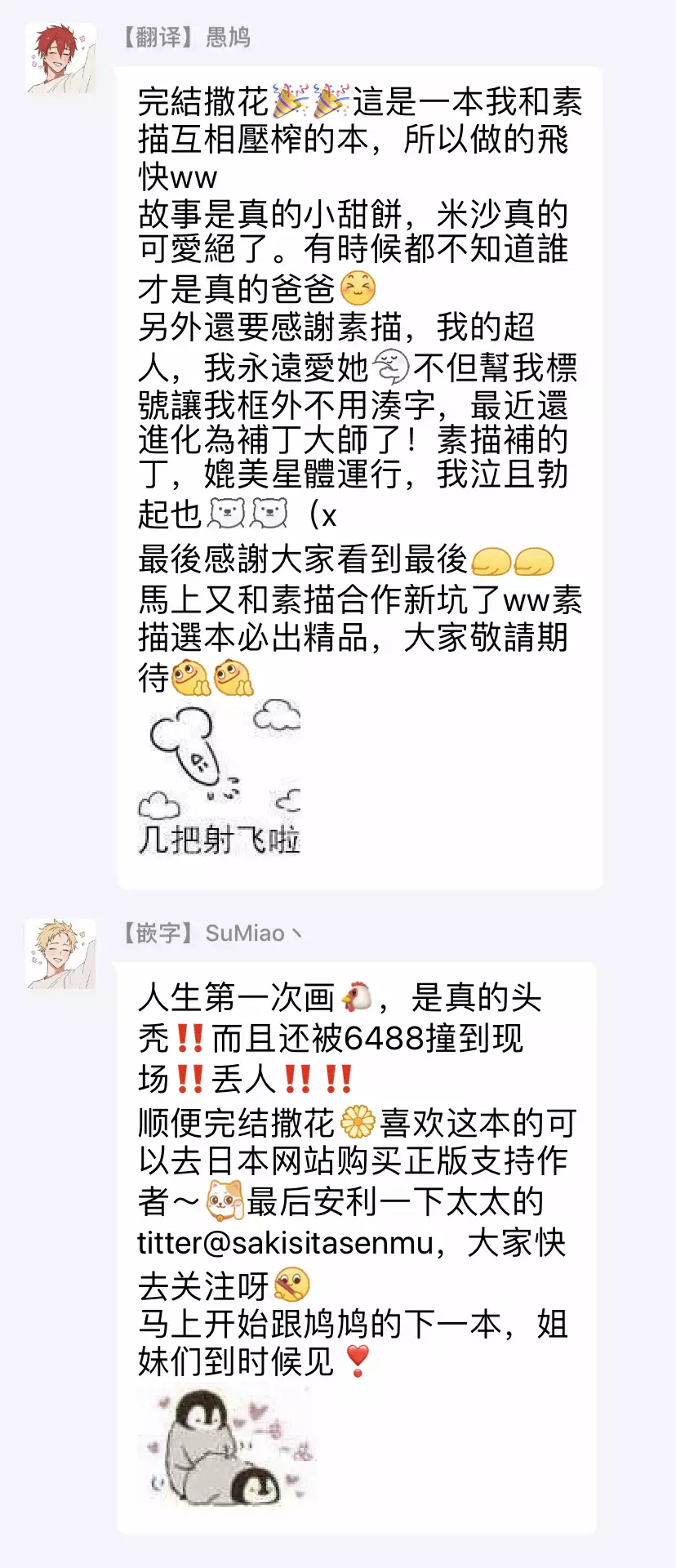Open 愚鸠's profile avatar
This screenshot has height=1568, width=676.
61,59
